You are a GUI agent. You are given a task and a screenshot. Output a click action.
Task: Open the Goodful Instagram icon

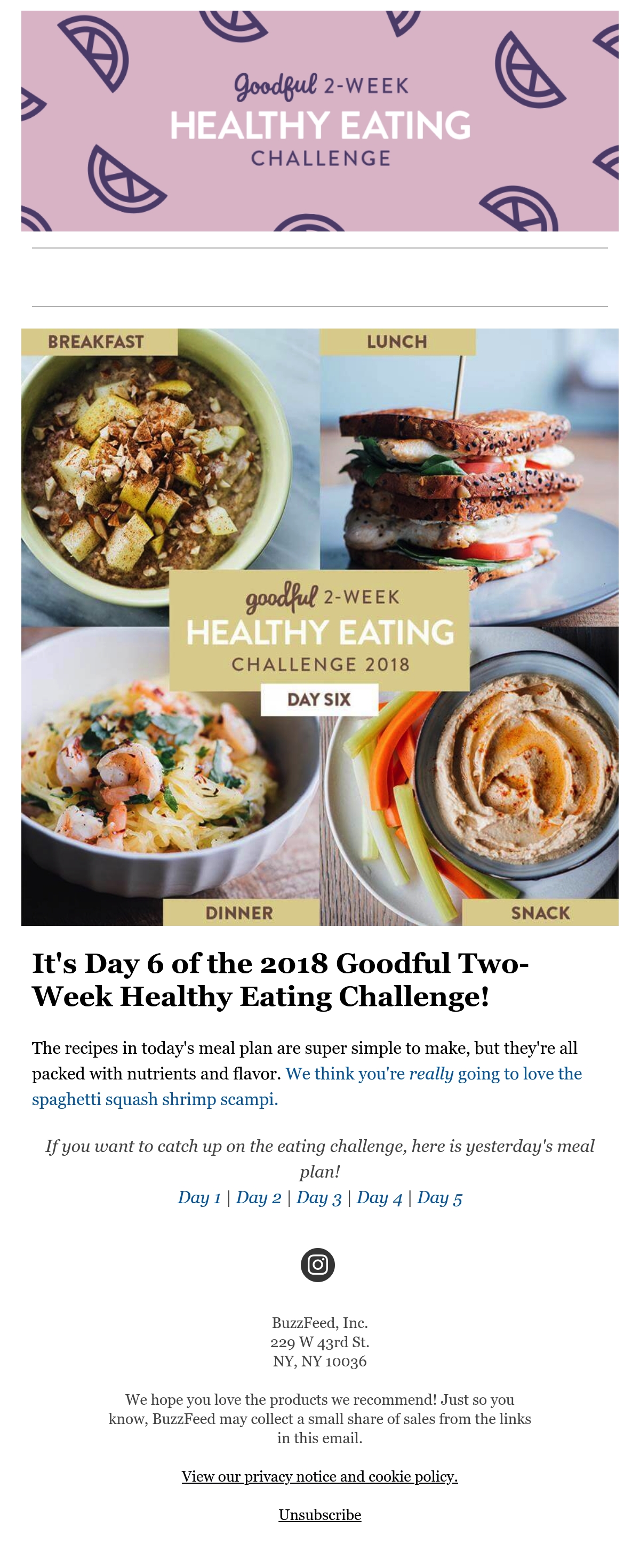point(318,1264)
